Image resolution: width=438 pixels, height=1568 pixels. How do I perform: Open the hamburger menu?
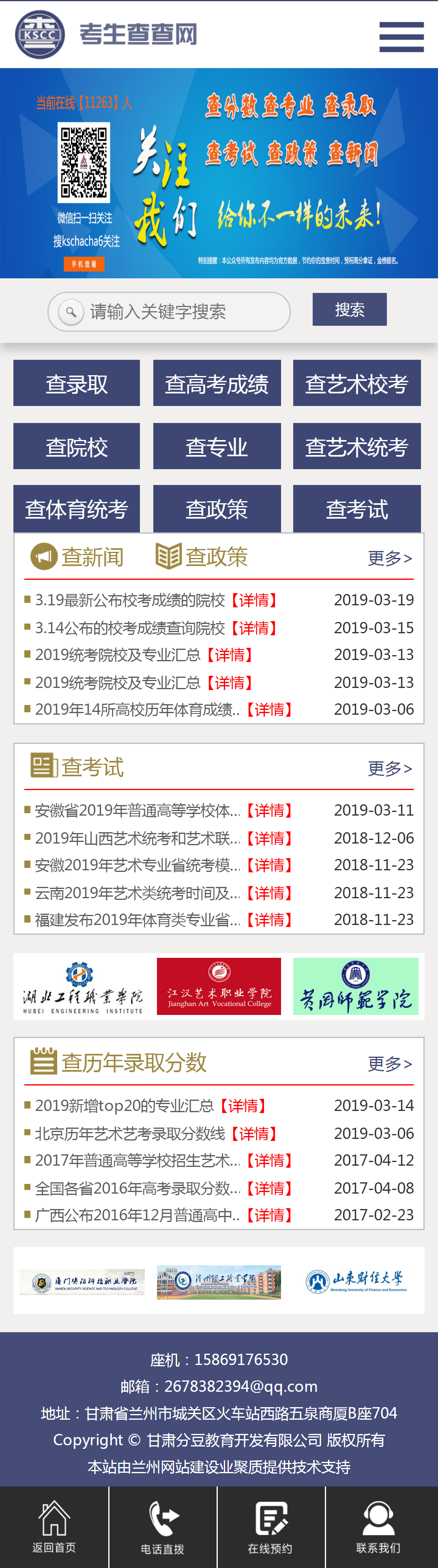(401, 37)
